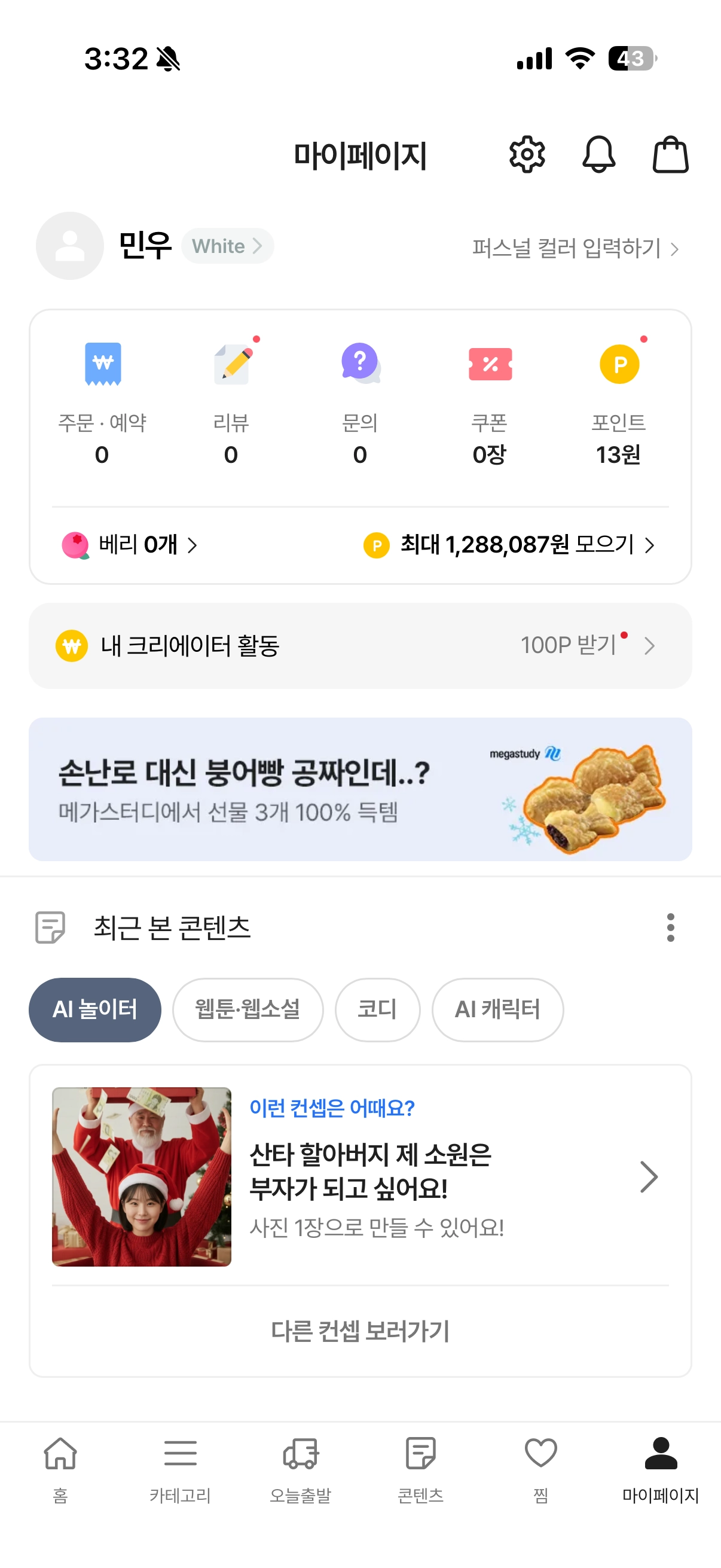Viewport: 721px width, 1568px height.
Task: Open 베리 0개 details
Action: pos(130,545)
